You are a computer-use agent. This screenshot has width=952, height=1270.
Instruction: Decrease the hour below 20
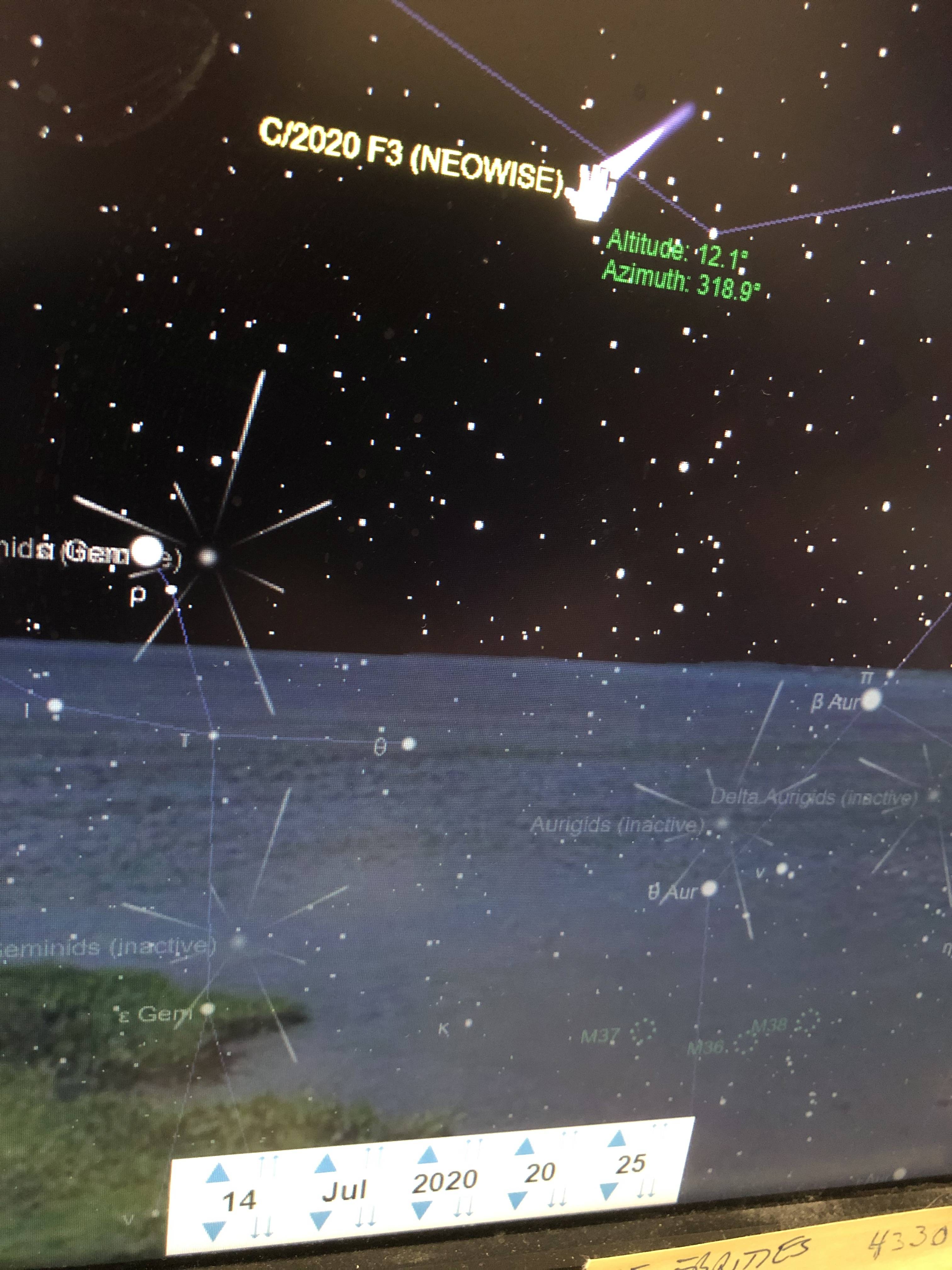(x=517, y=1200)
